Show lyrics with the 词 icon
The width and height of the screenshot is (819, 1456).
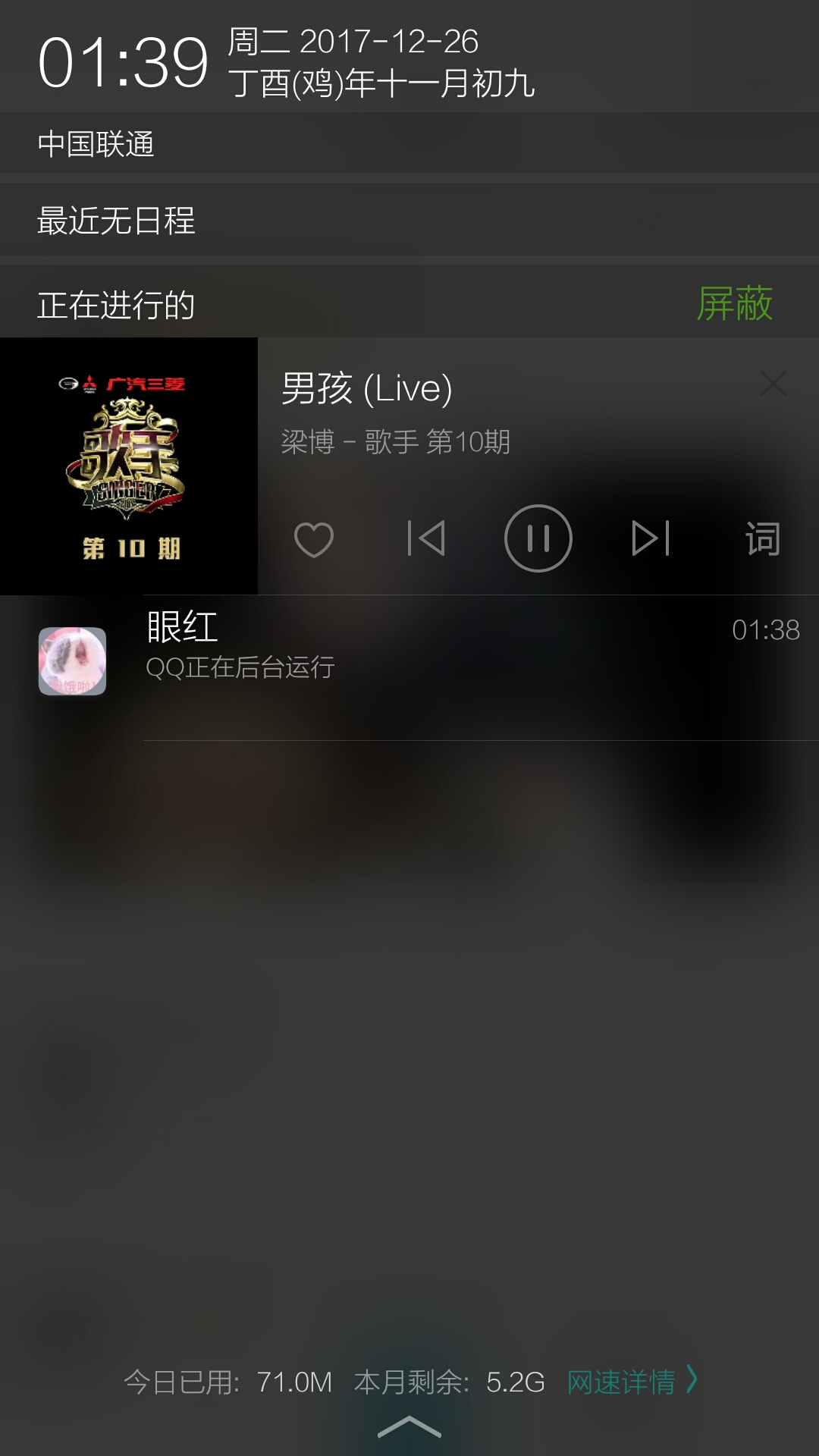click(x=762, y=539)
